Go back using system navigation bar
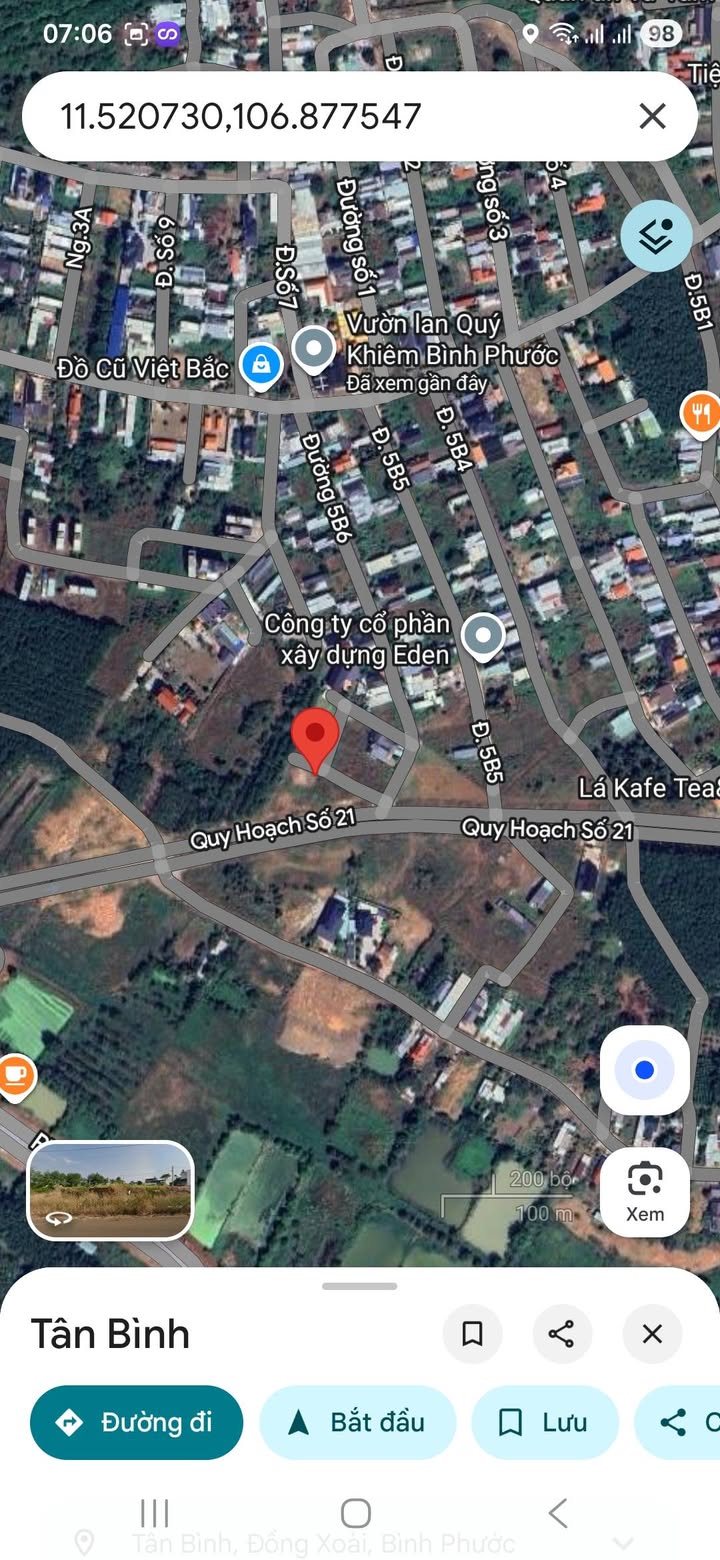Viewport: 720px width, 1560px height. click(558, 1512)
